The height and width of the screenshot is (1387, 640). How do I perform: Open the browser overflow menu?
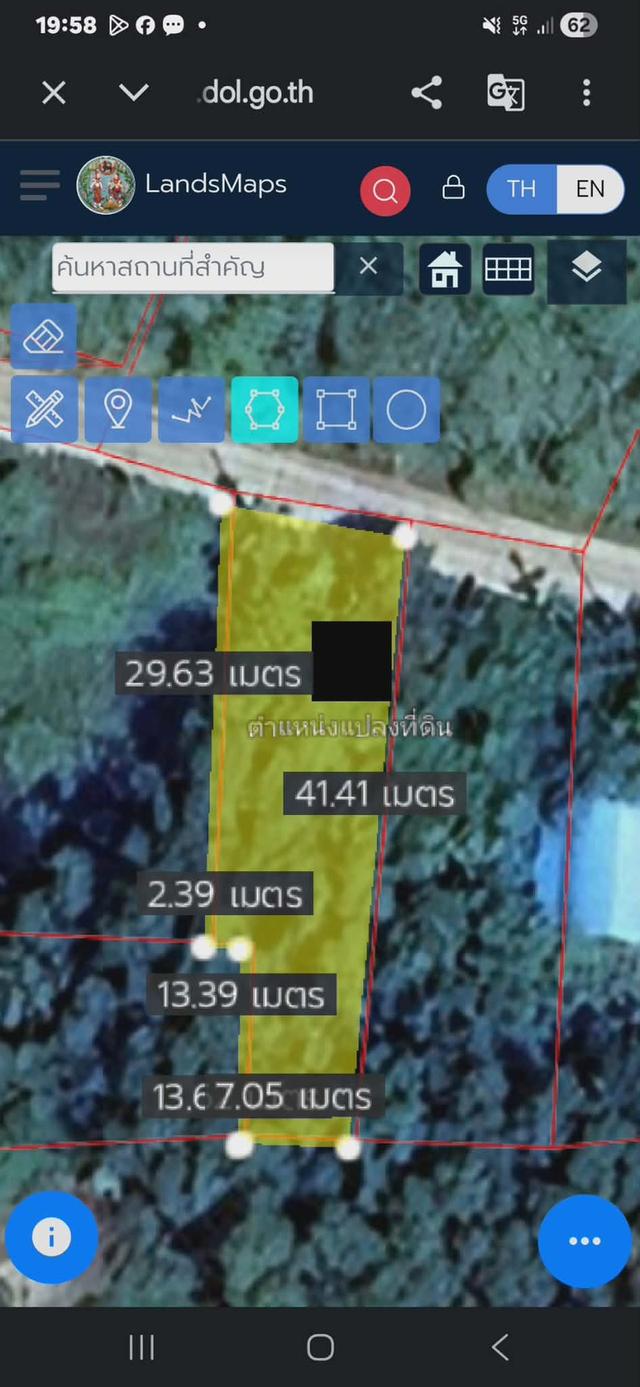[x=587, y=93]
